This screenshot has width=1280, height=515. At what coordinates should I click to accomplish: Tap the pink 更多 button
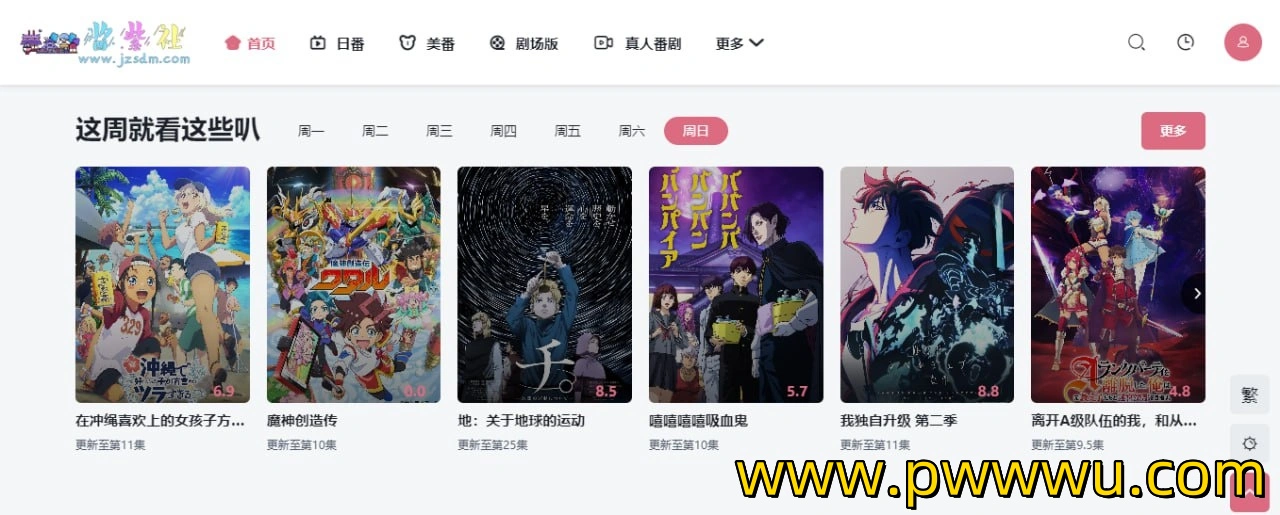pos(1172,131)
